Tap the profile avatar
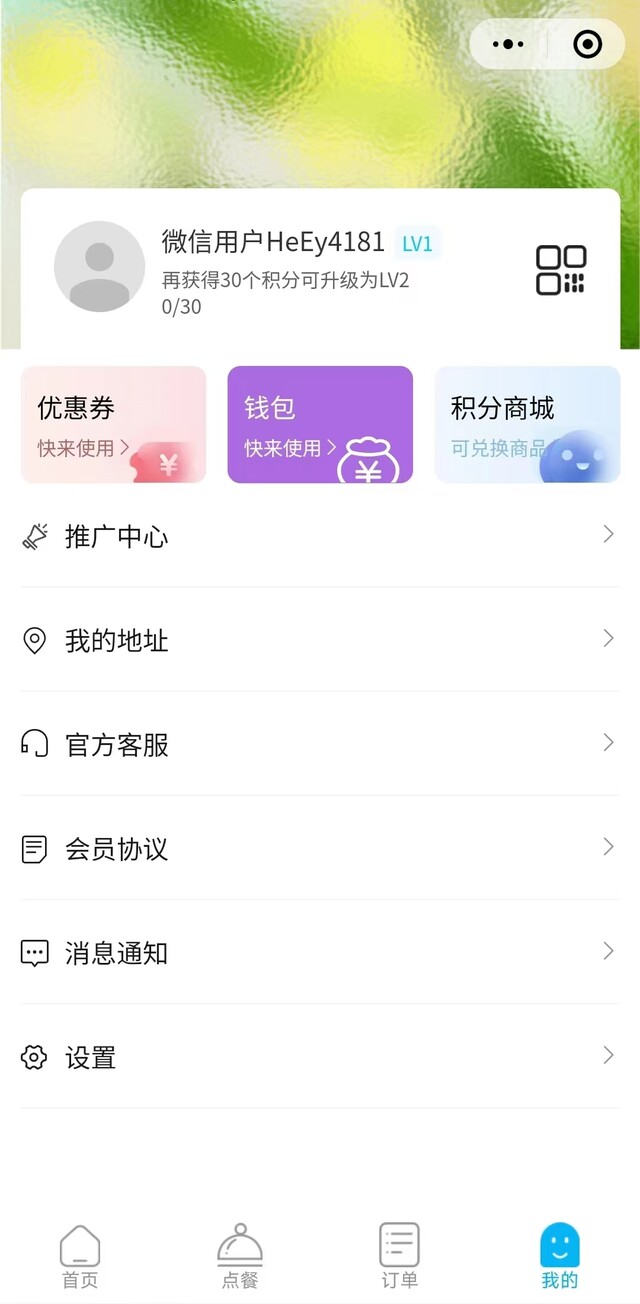The width and height of the screenshot is (640, 1304). [x=99, y=267]
